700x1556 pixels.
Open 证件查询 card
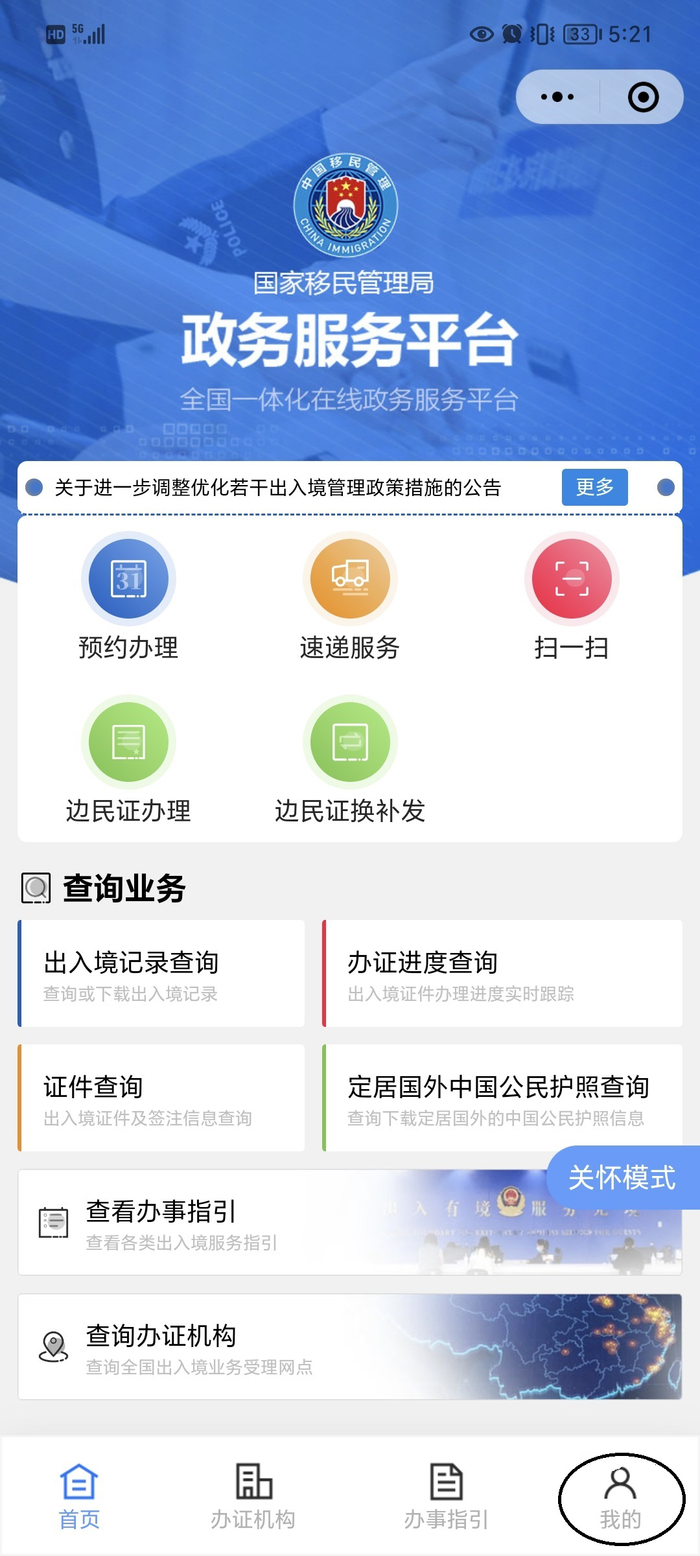162,1098
